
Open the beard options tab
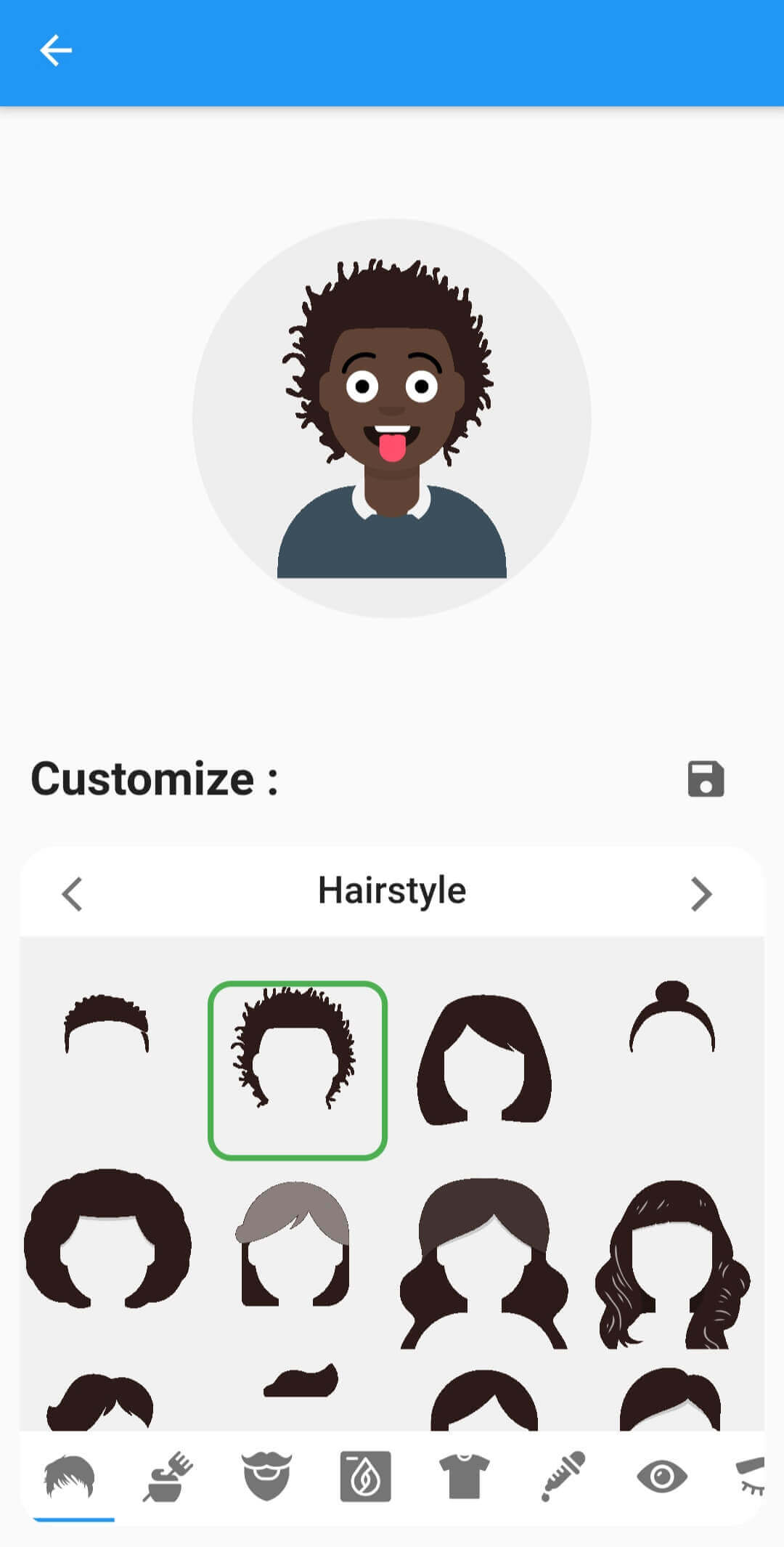[266, 1477]
